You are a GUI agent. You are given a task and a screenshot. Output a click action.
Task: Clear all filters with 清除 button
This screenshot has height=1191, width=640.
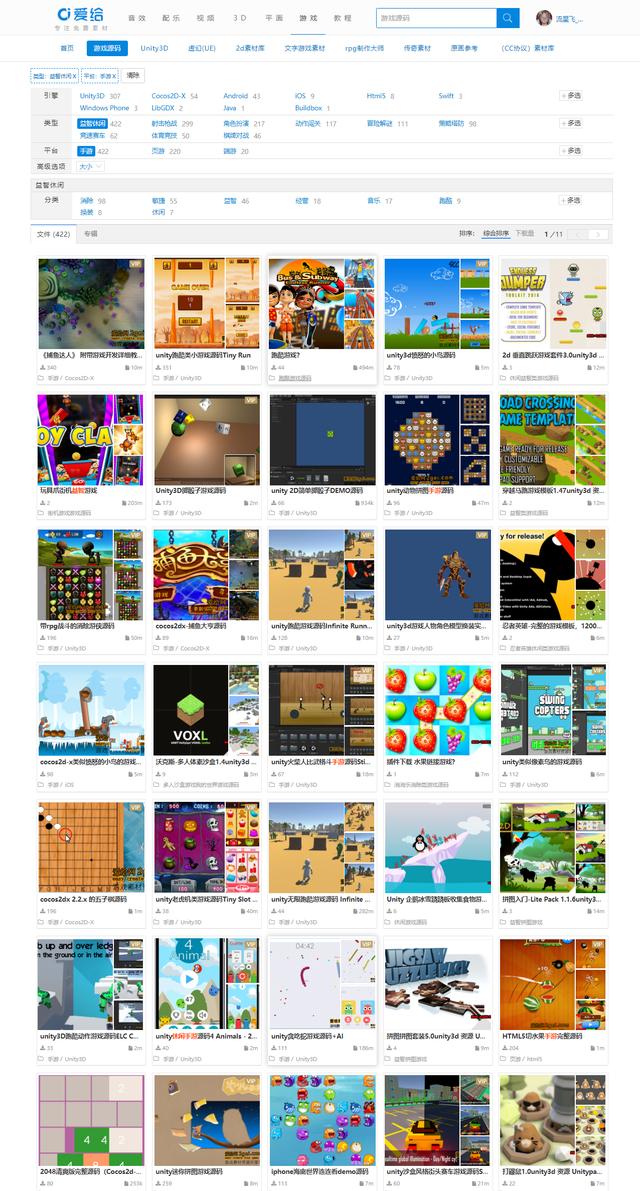tap(134, 75)
